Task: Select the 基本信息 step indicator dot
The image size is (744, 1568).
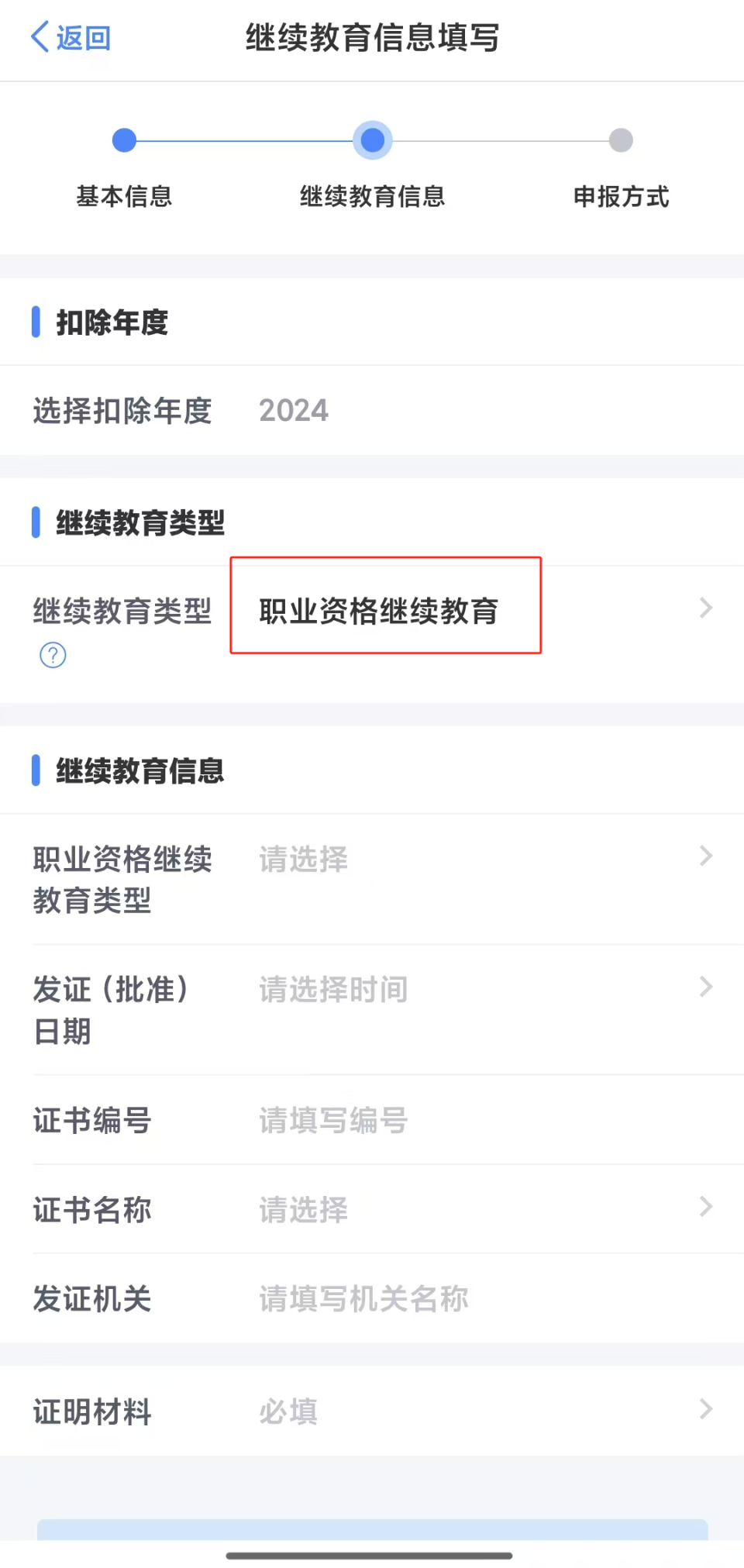Action: pos(124,140)
